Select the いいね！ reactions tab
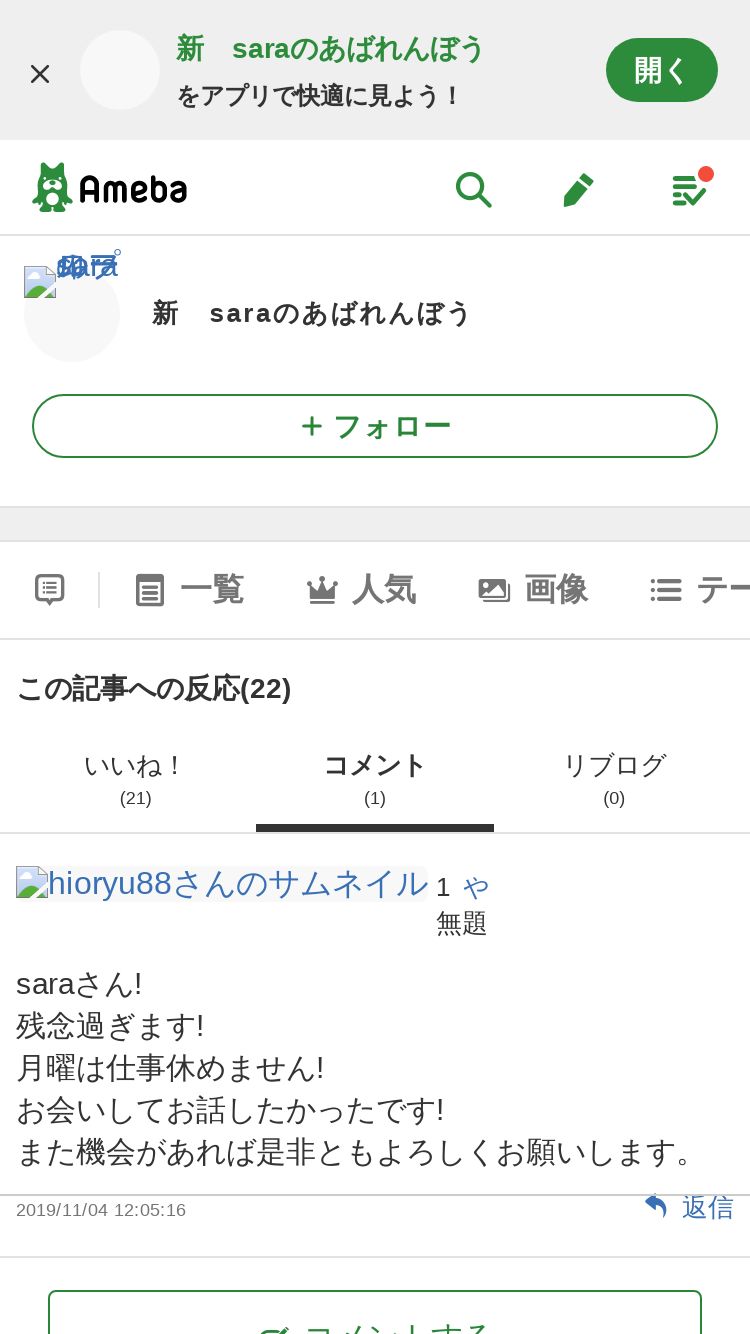Image resolution: width=750 pixels, height=1334 pixels. 135,779
